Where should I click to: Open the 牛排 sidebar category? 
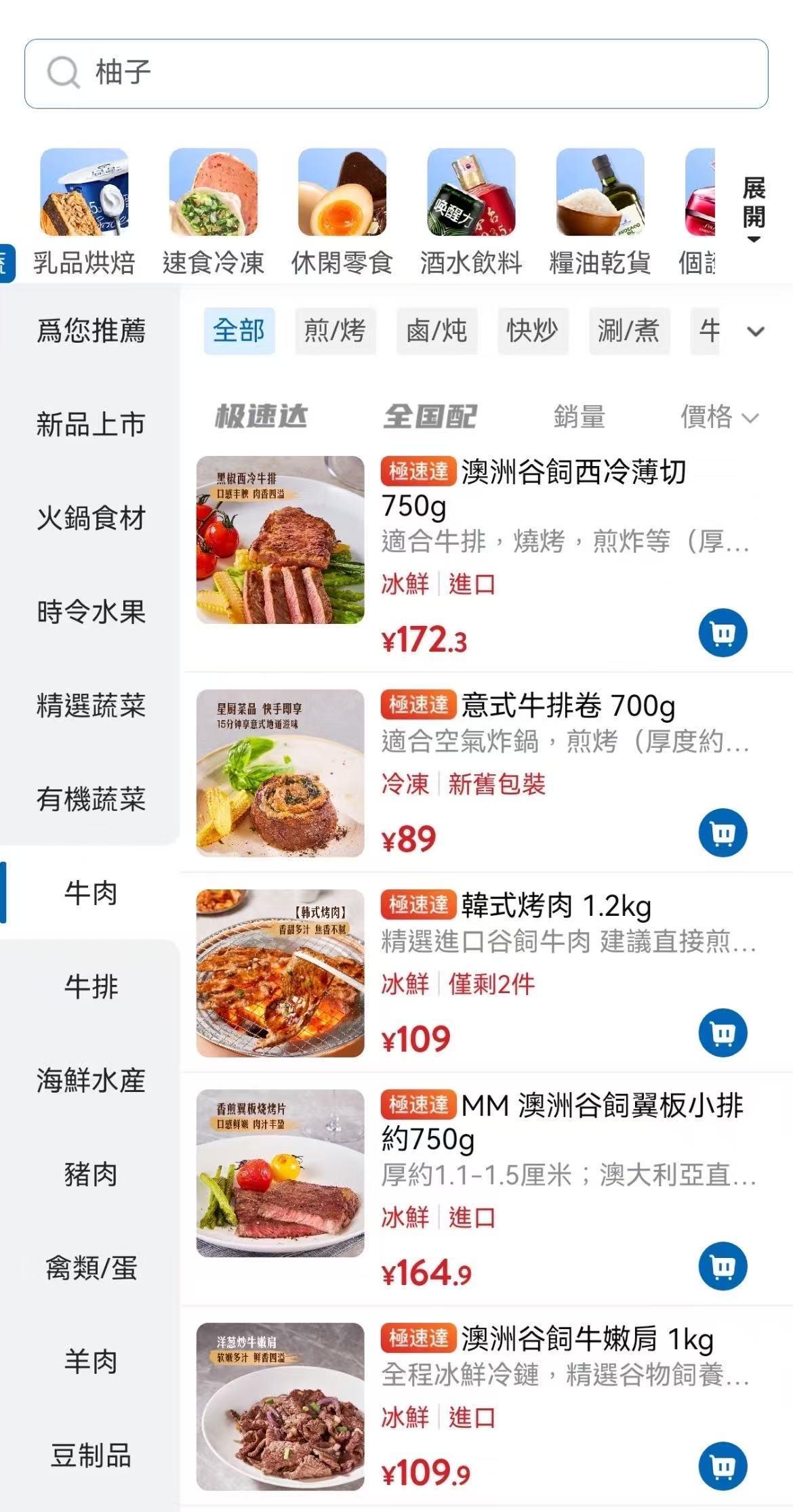pos(90,988)
